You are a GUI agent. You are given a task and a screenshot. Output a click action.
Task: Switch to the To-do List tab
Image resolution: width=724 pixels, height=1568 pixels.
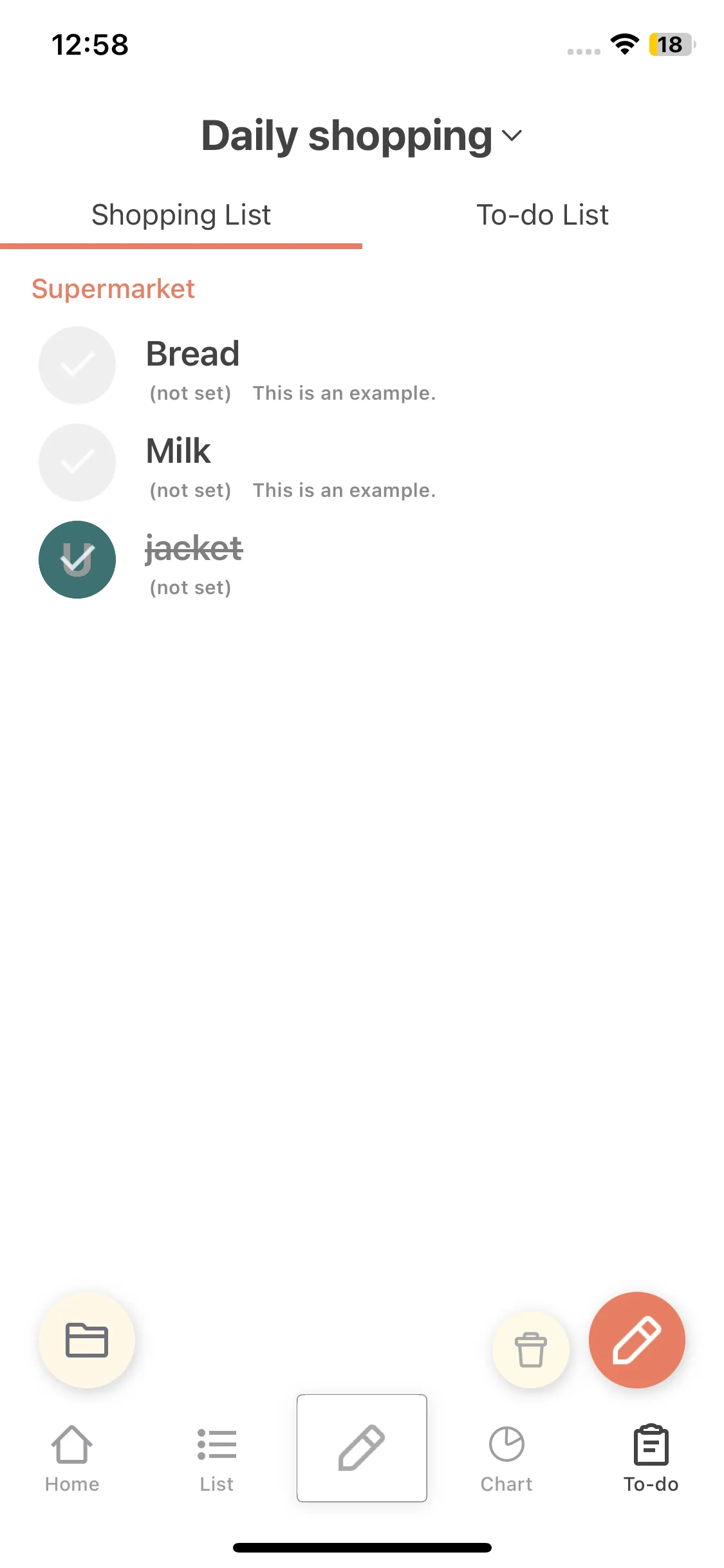click(543, 214)
